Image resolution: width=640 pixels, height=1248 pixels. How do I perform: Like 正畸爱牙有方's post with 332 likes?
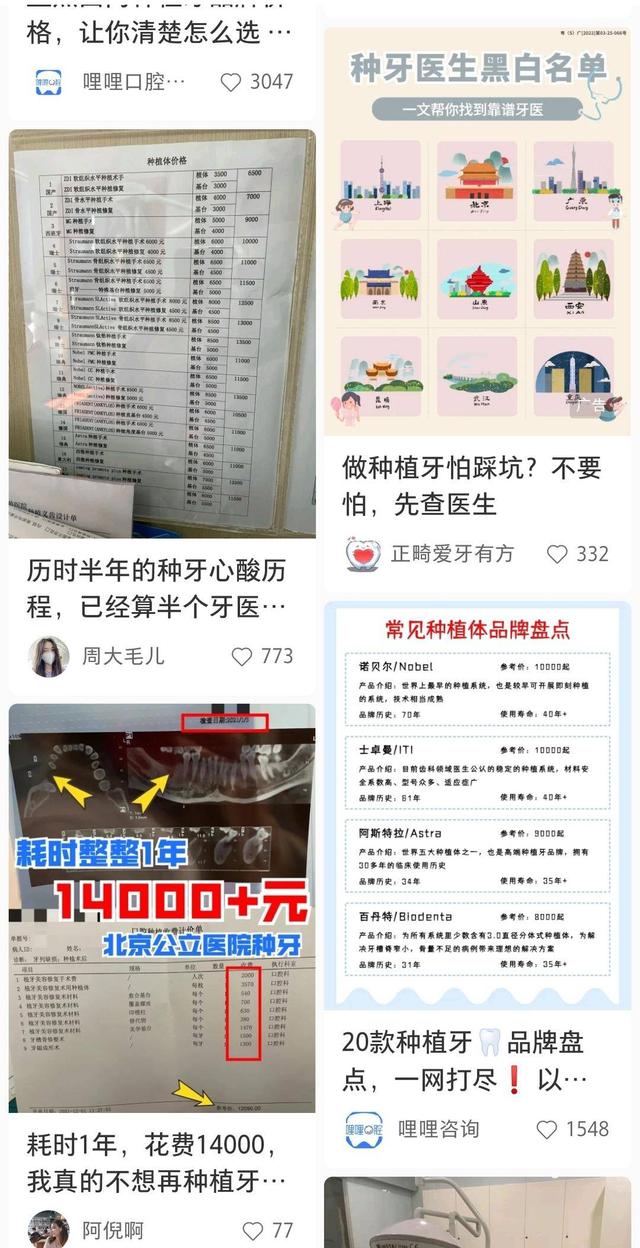pyautogui.click(x=557, y=553)
